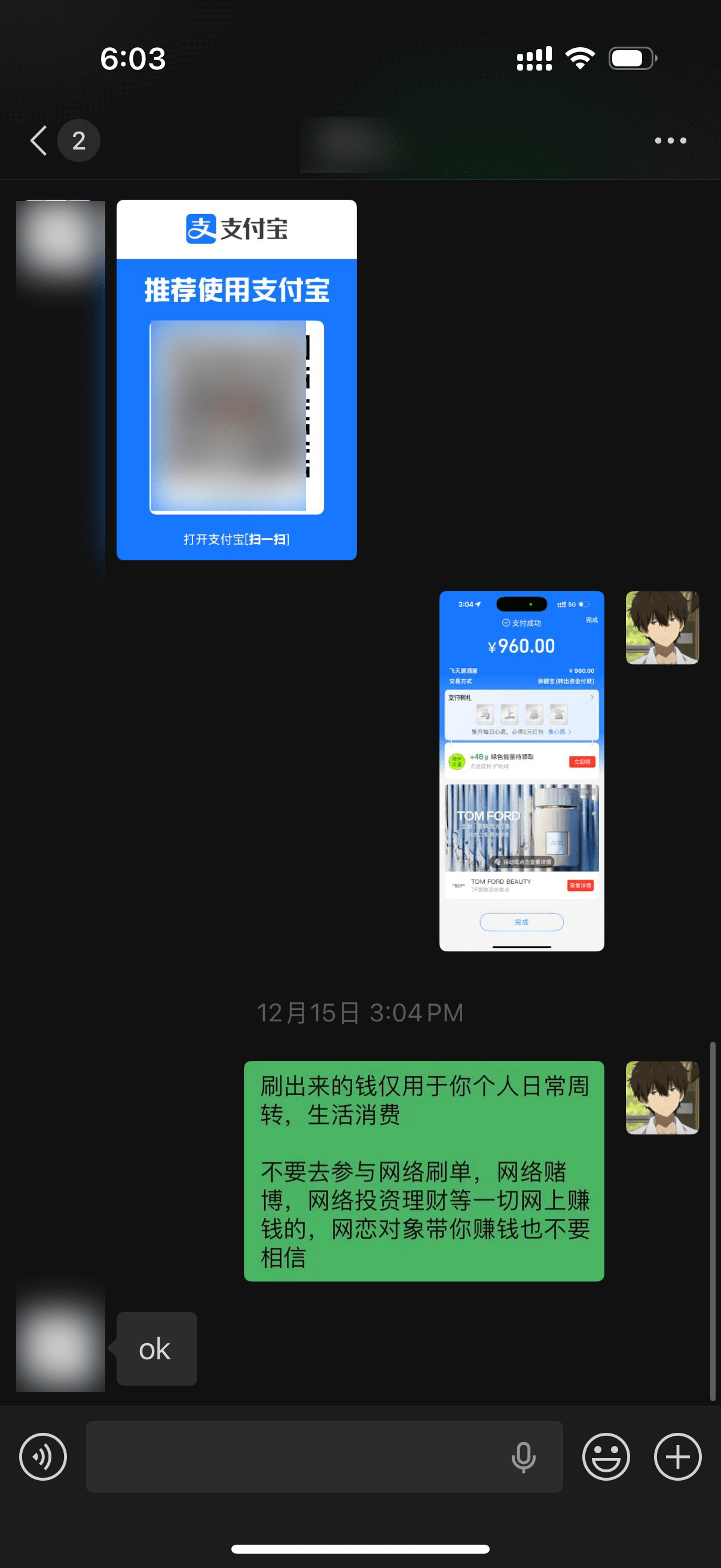Switch to voice message input
The width and height of the screenshot is (721, 1568).
pyautogui.click(x=43, y=1457)
